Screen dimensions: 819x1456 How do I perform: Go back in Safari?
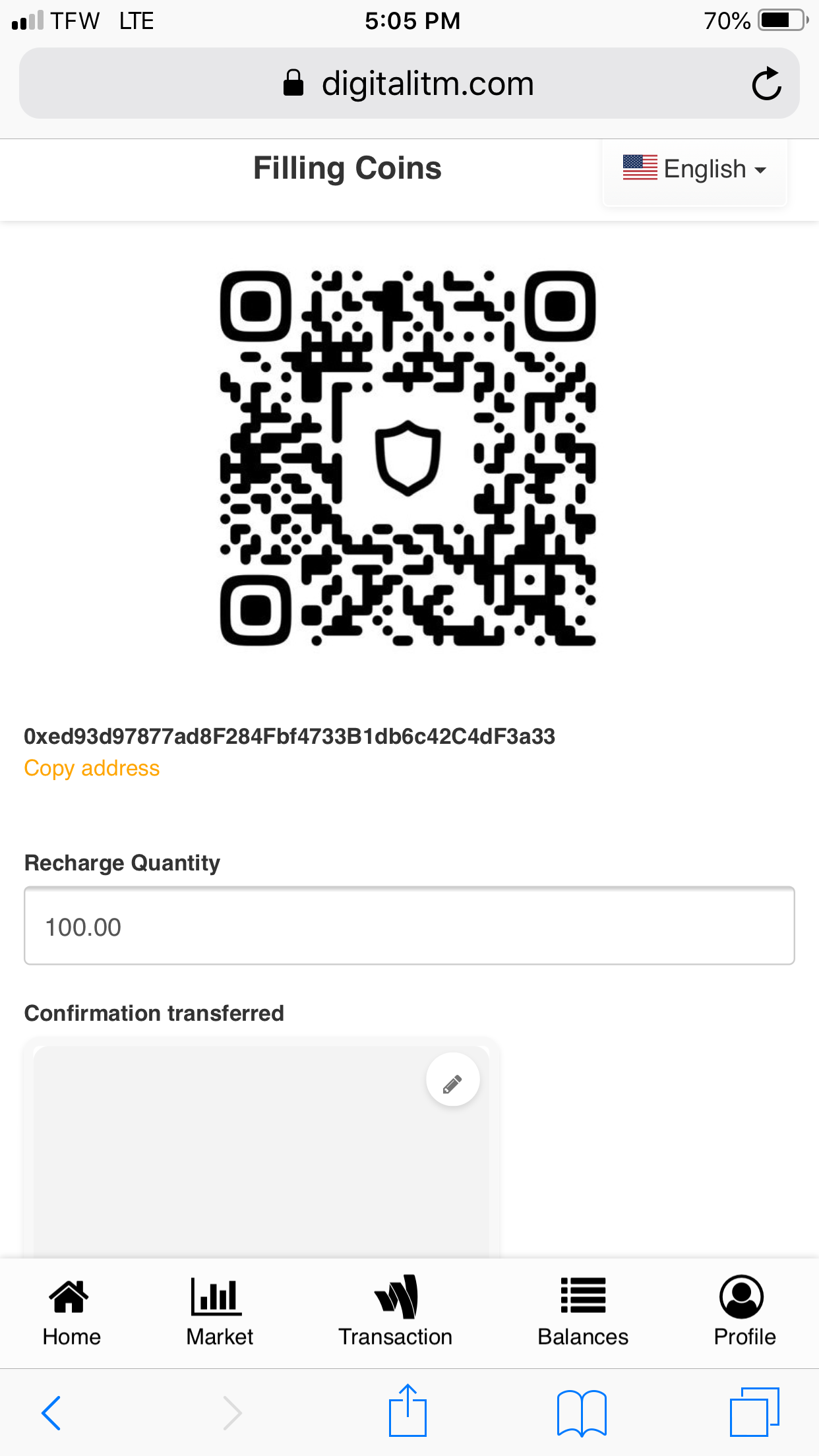tap(51, 1412)
